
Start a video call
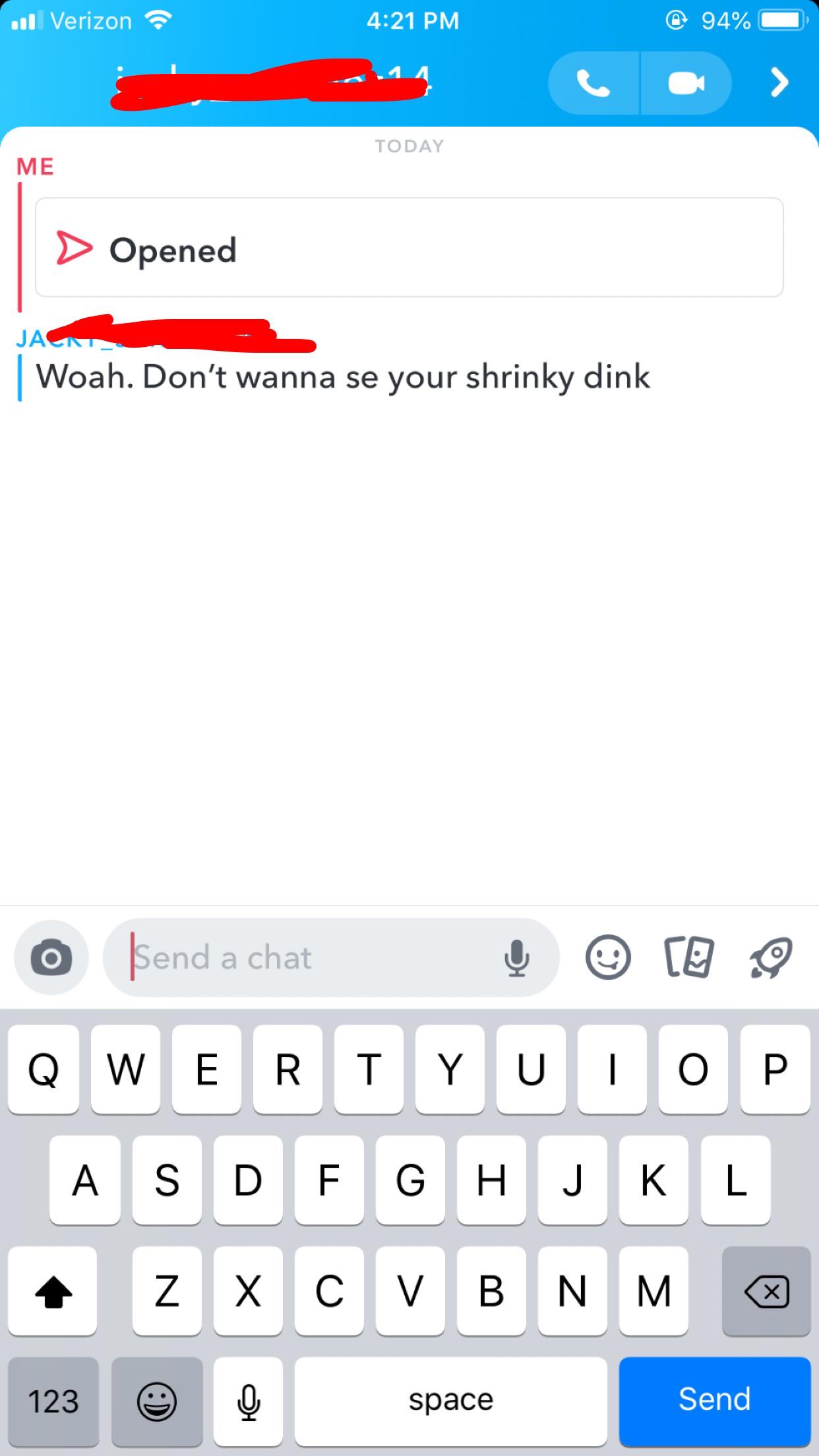(686, 83)
